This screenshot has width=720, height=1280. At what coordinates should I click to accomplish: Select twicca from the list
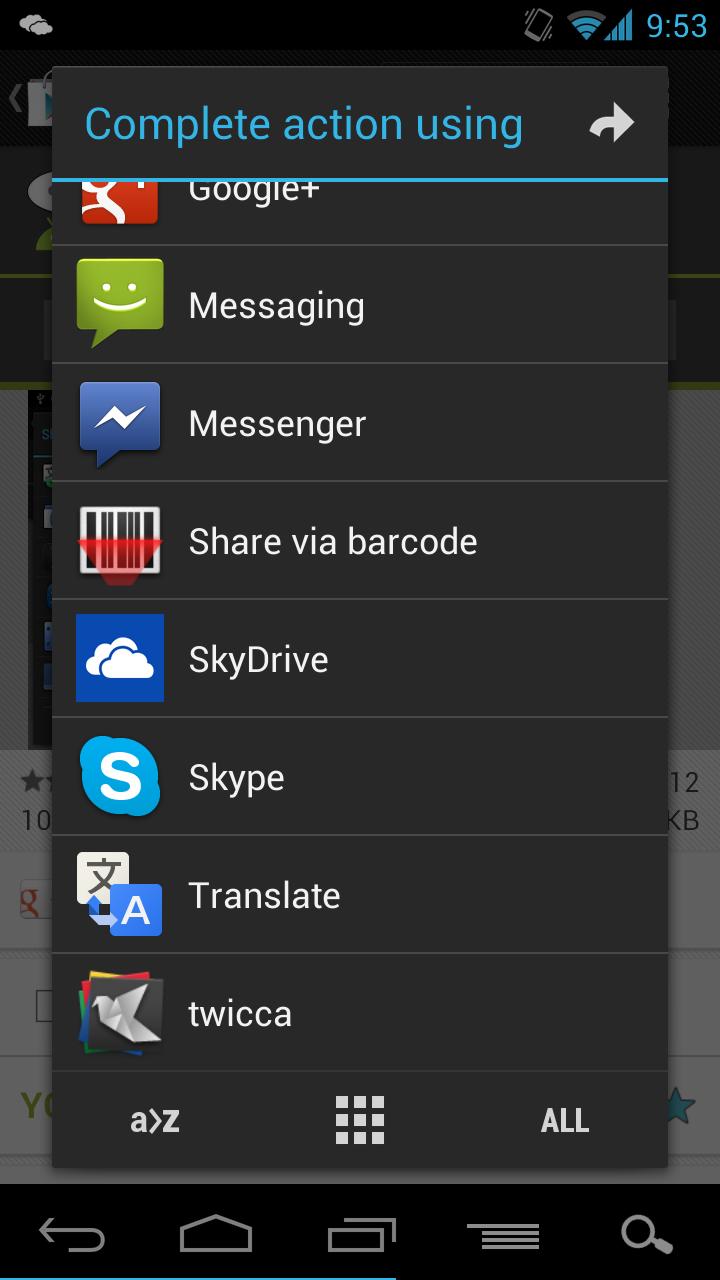359,1013
